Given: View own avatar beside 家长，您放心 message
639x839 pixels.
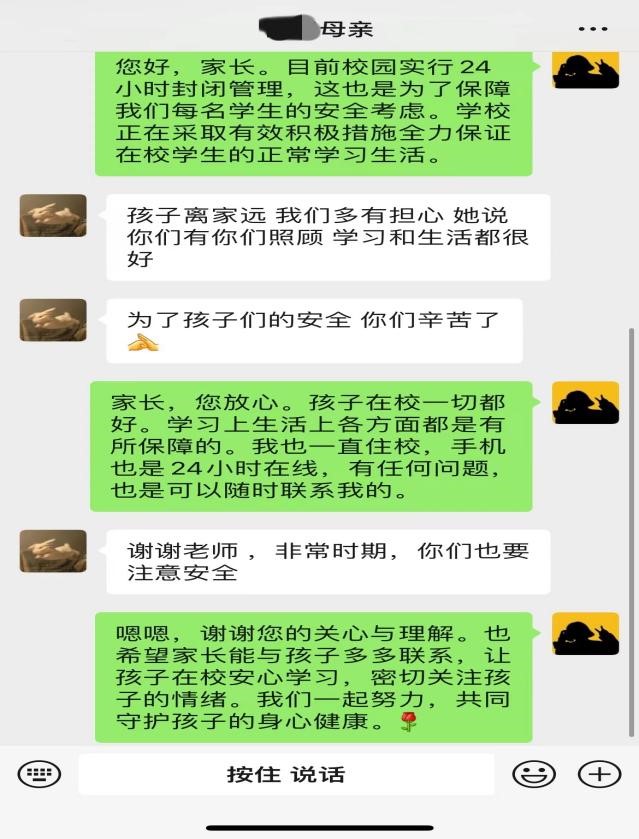Looking at the screenshot, I should coord(586,404).
